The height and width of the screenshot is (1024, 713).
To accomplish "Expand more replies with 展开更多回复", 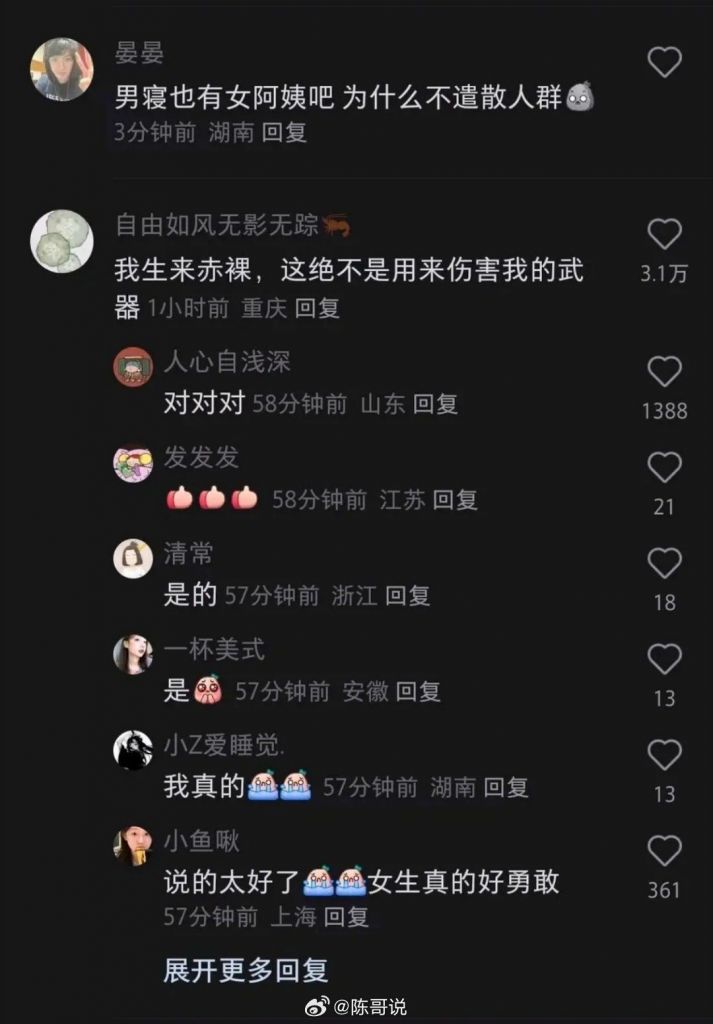I will pos(246,969).
